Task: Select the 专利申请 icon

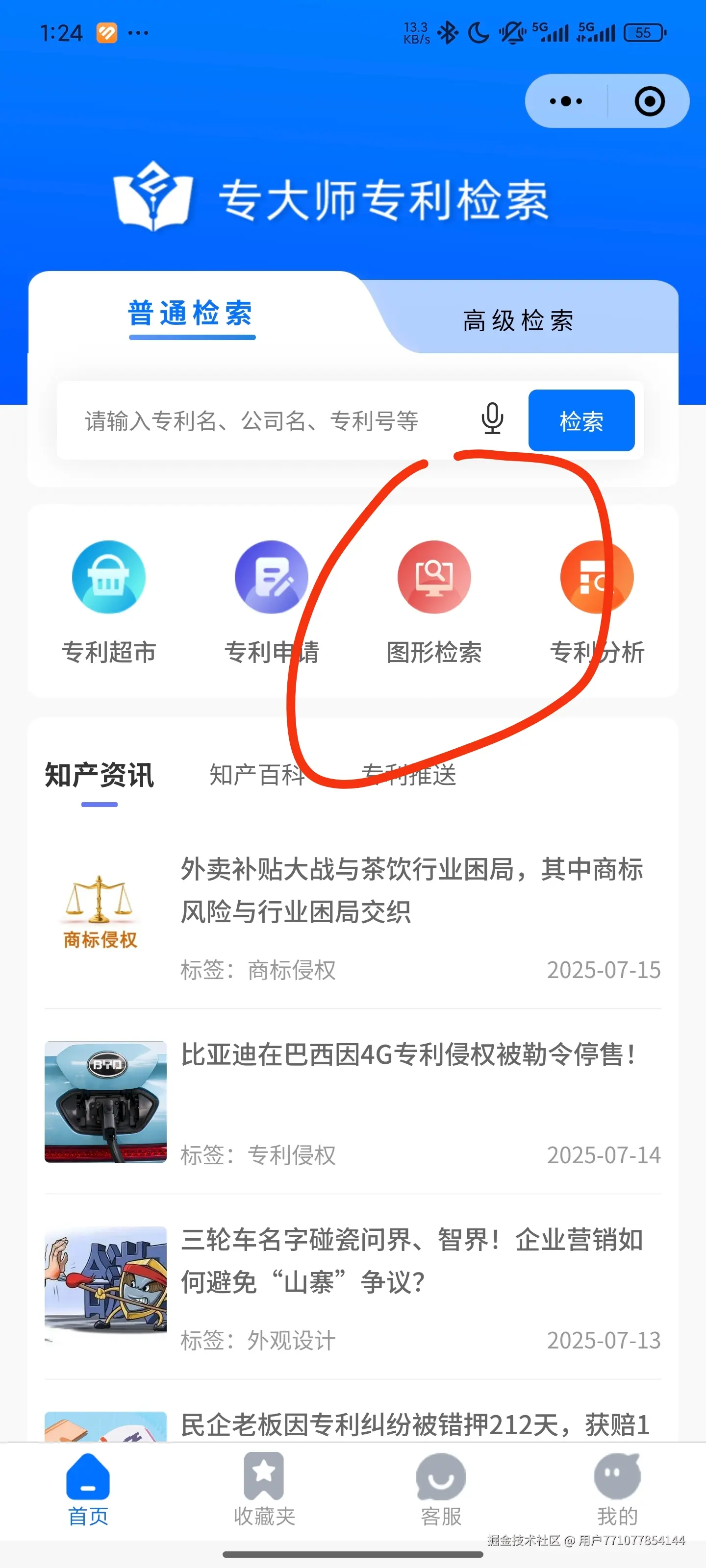Action: pyautogui.click(x=272, y=577)
